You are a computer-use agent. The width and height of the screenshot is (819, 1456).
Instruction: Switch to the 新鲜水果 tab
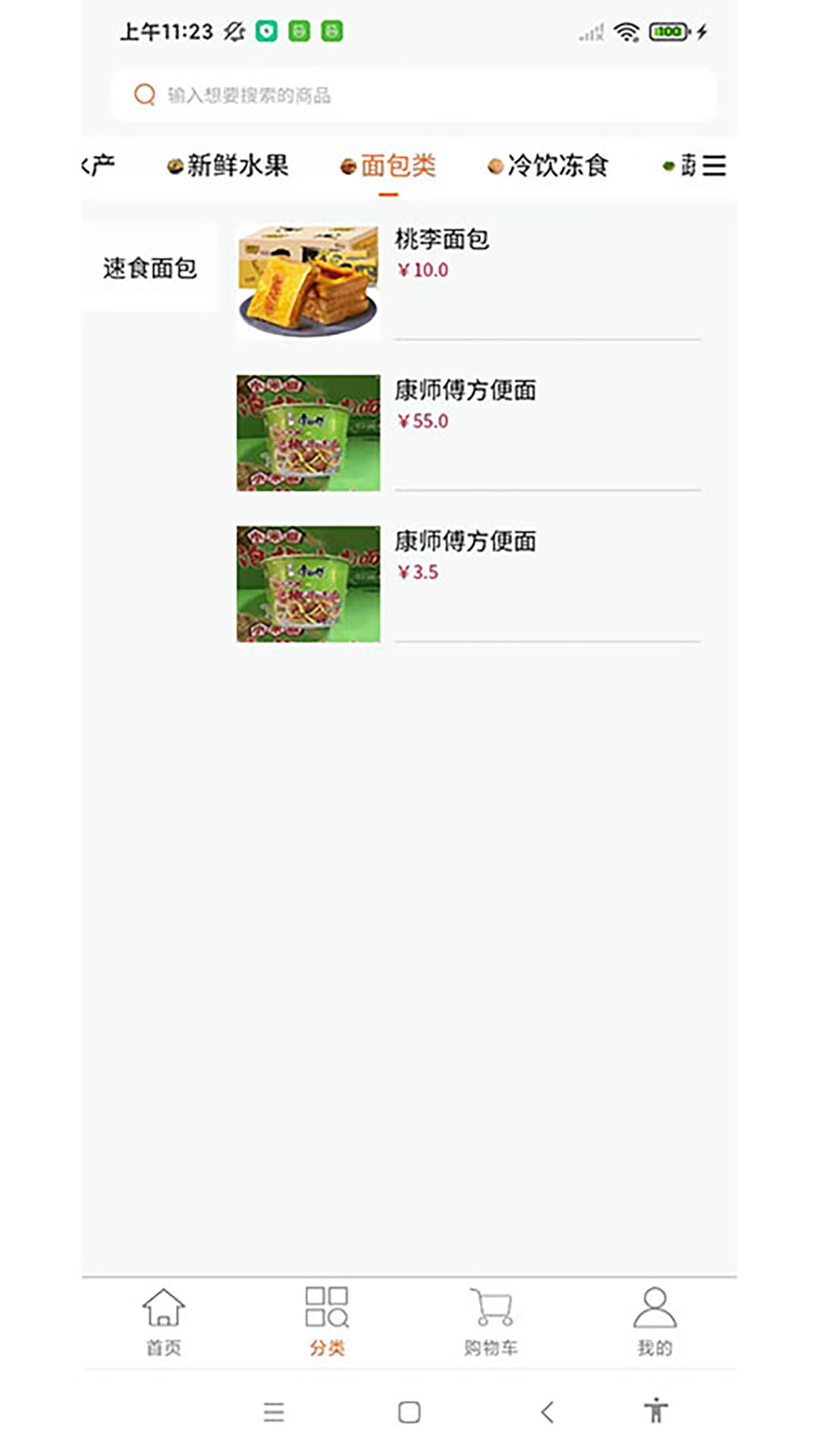tap(238, 165)
